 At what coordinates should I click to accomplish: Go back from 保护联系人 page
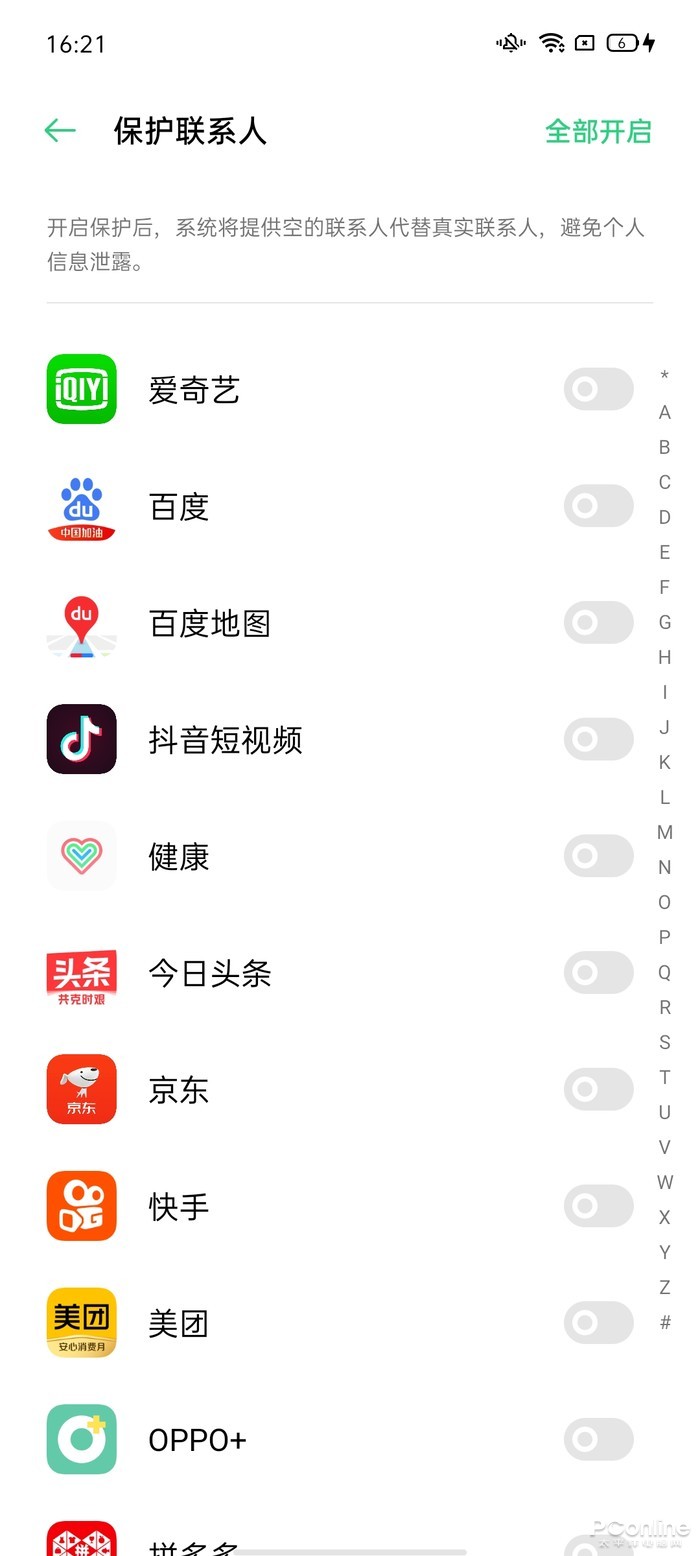[60, 131]
